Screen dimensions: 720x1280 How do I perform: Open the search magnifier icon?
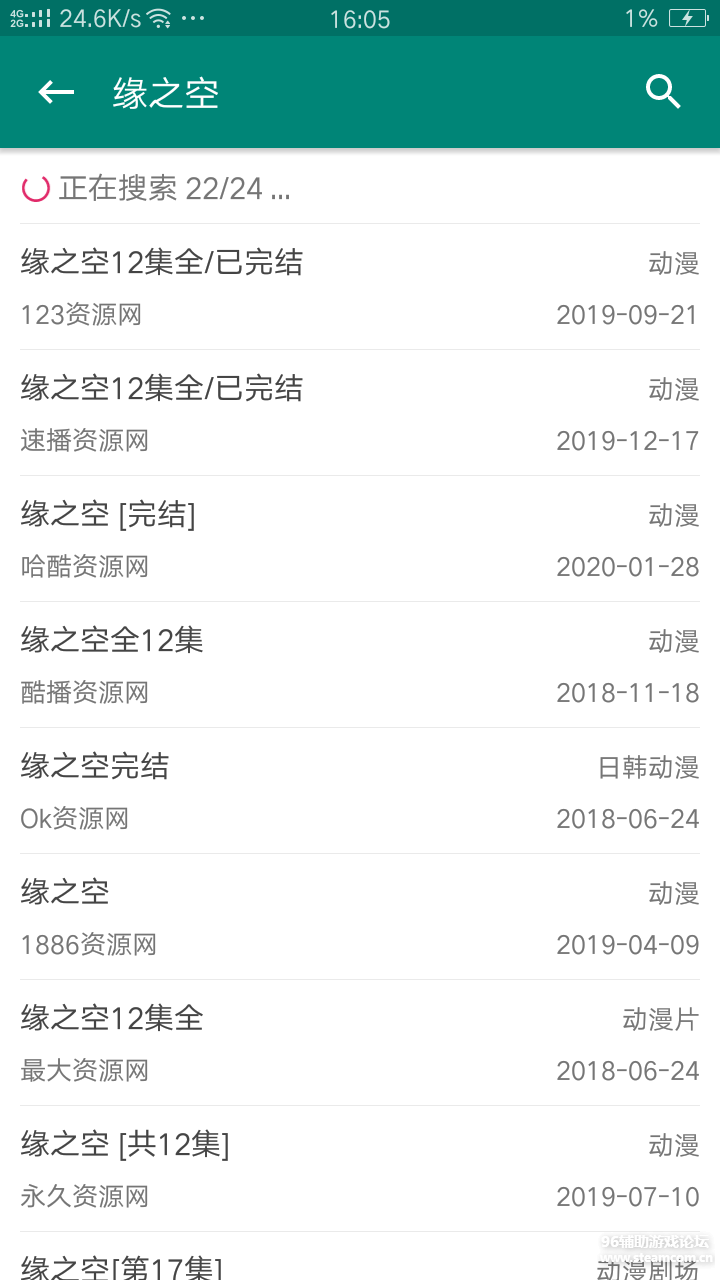coord(663,93)
